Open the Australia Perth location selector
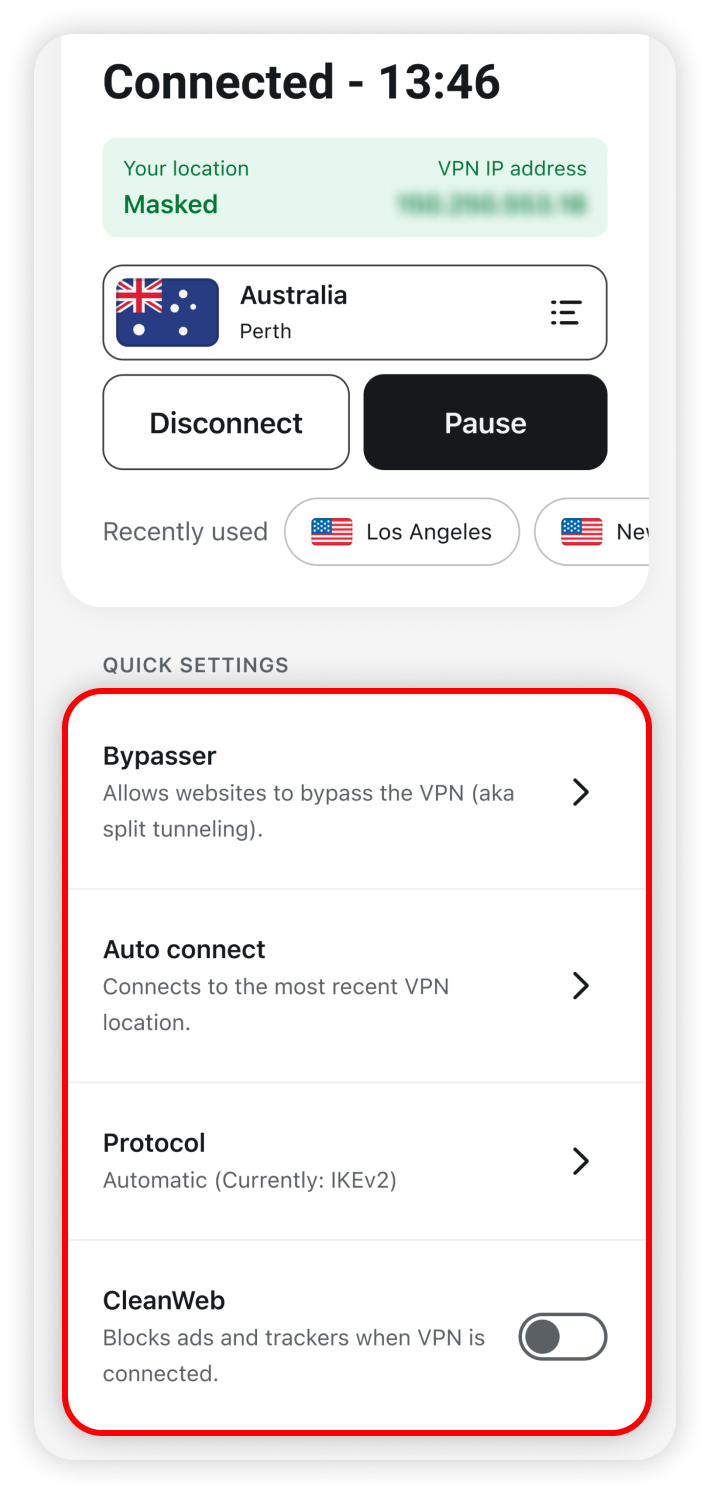Screen dimensions: 710x1494 [355, 312]
